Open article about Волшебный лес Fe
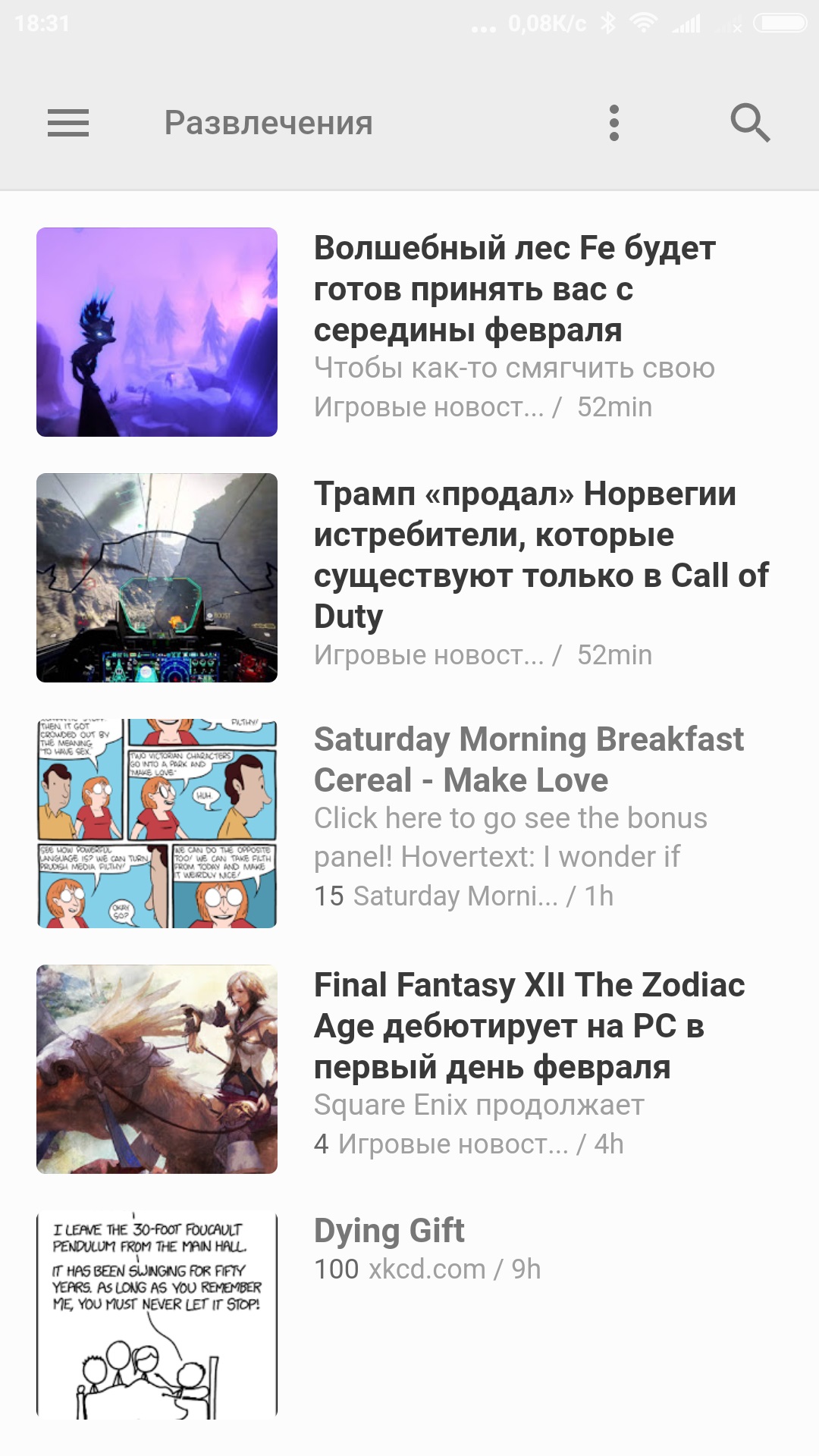Image resolution: width=819 pixels, height=1456 pixels. click(x=514, y=290)
